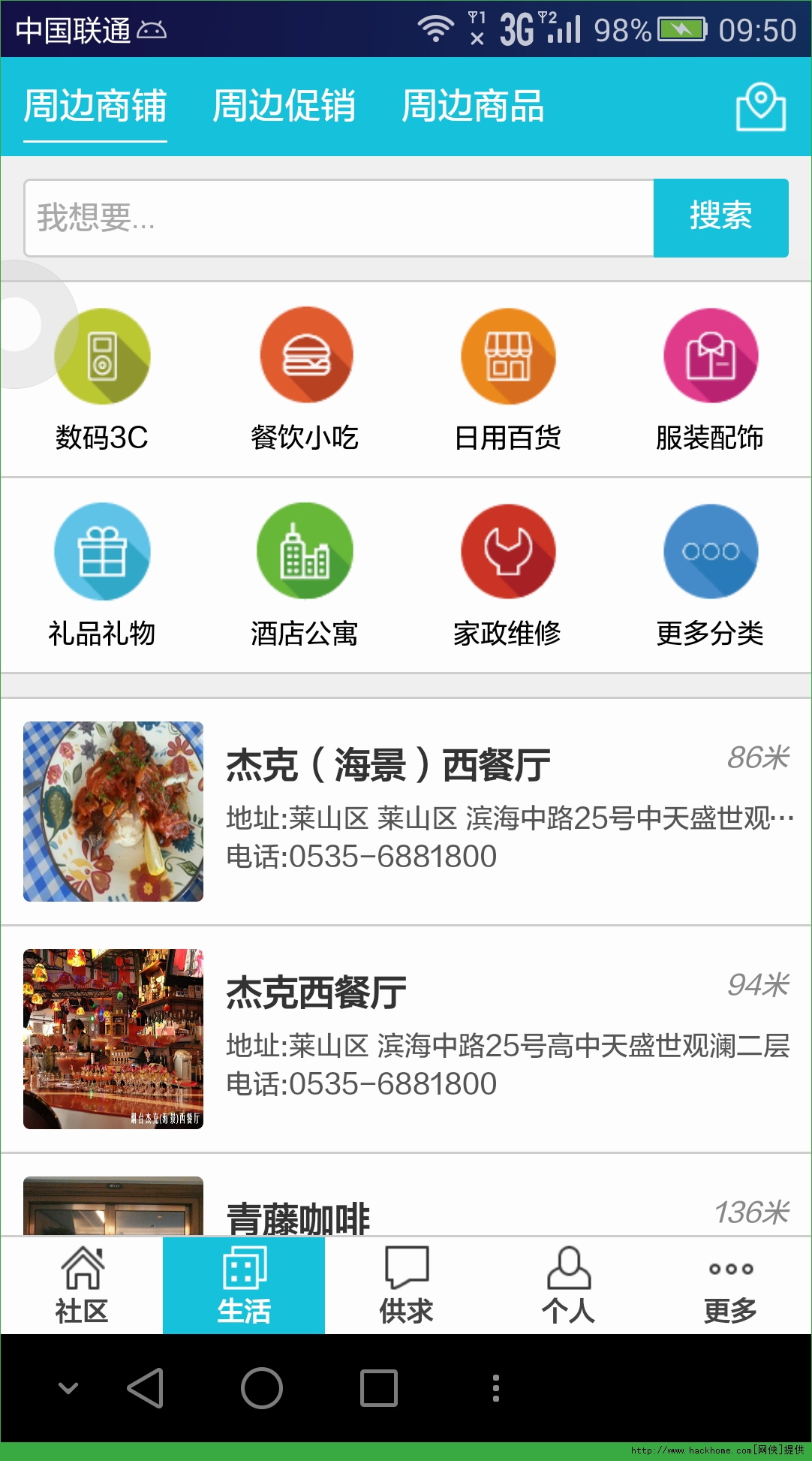Open the map location icon
Viewport: 812px width, 1461px height.
[760, 107]
